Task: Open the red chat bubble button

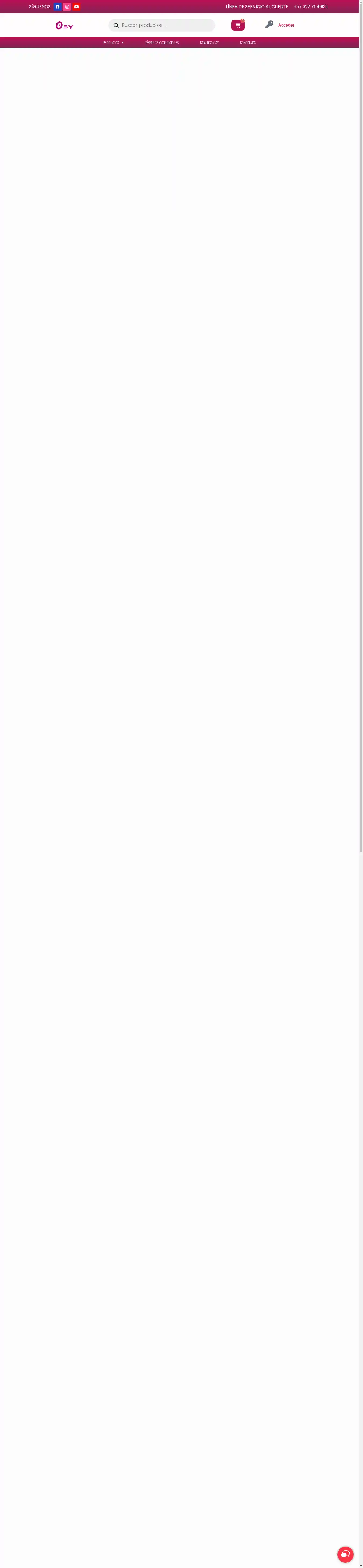Action: (x=345, y=1554)
